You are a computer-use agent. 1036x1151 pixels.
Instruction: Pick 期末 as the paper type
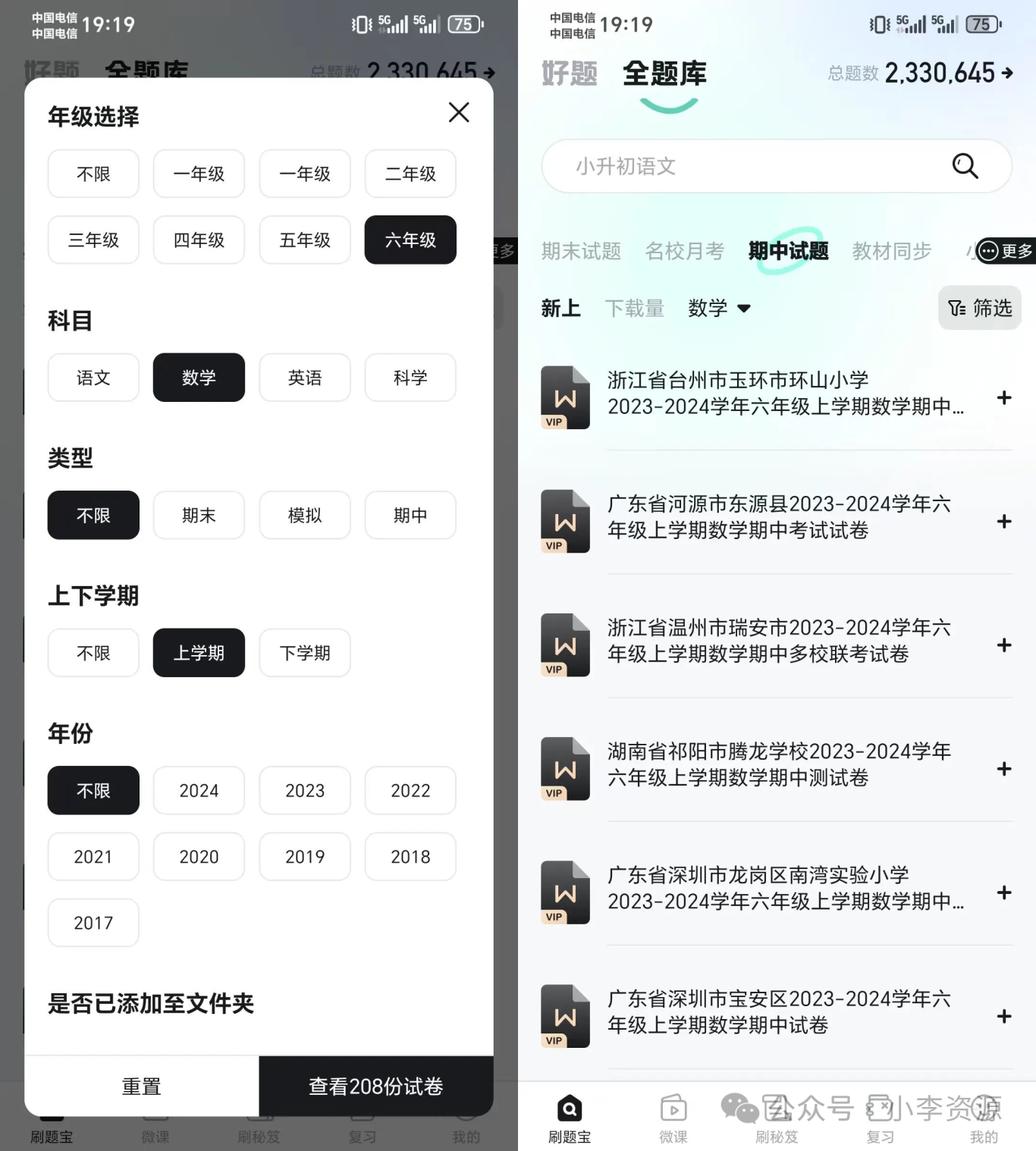(199, 516)
